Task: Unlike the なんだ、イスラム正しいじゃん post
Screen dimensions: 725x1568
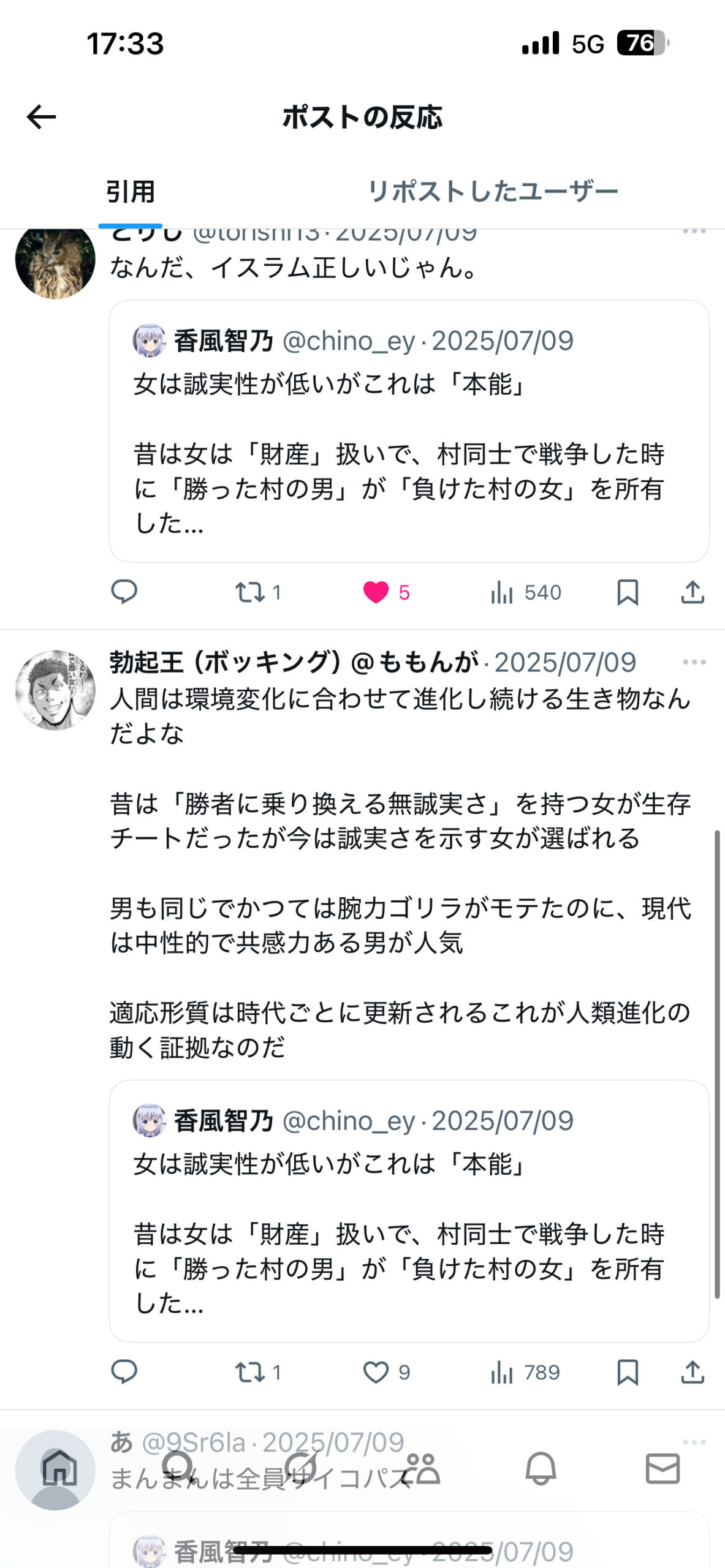Action: (x=376, y=592)
